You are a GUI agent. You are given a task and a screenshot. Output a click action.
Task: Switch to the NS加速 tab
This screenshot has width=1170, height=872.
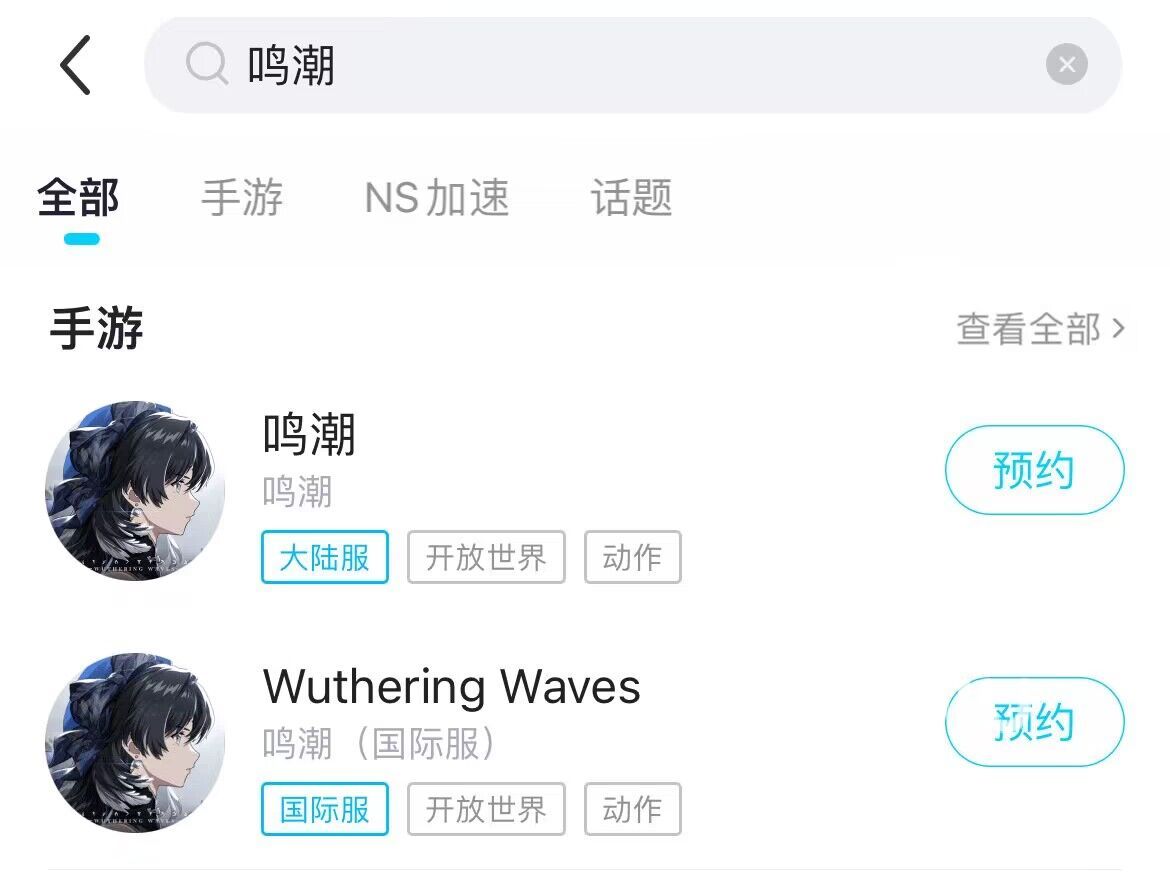[x=437, y=198]
